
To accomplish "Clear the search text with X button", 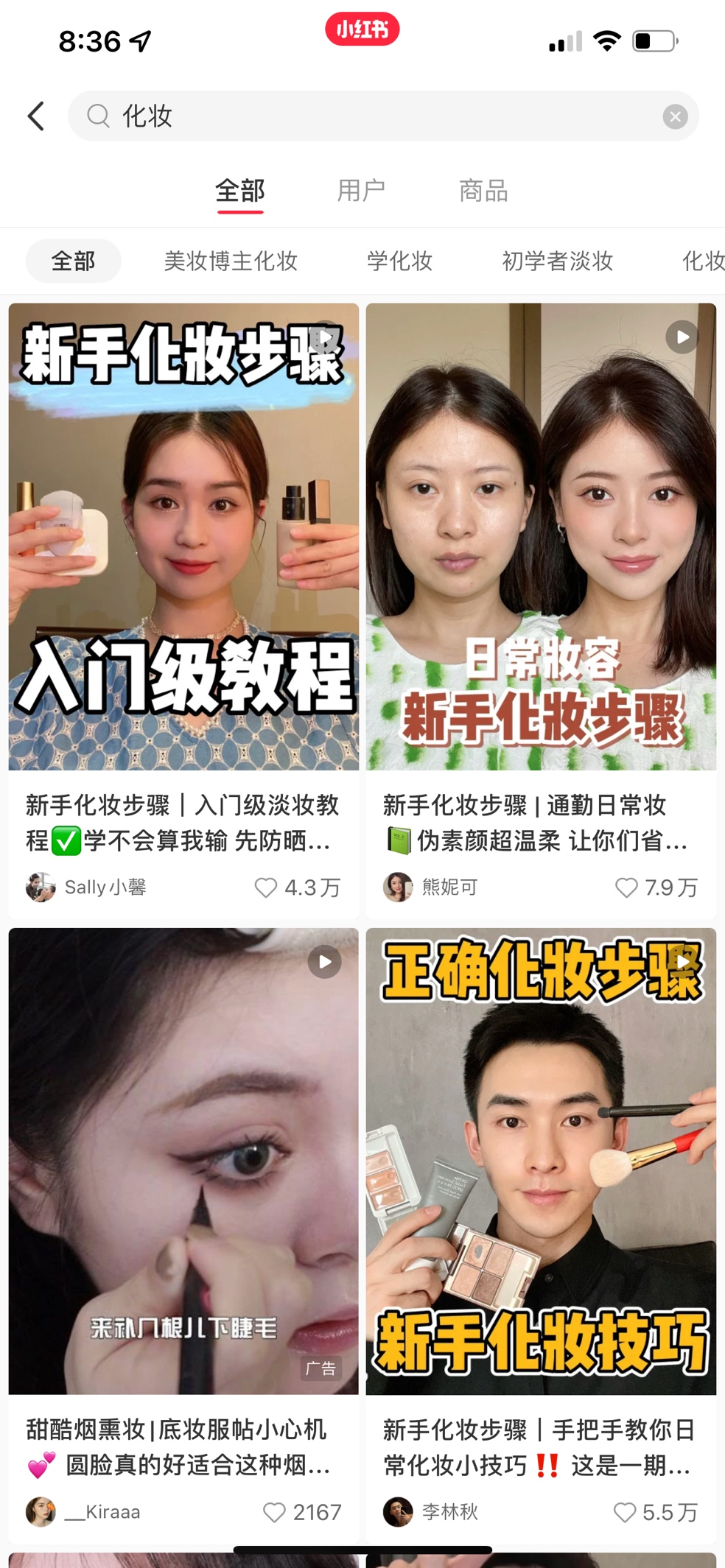I will pos(675,116).
